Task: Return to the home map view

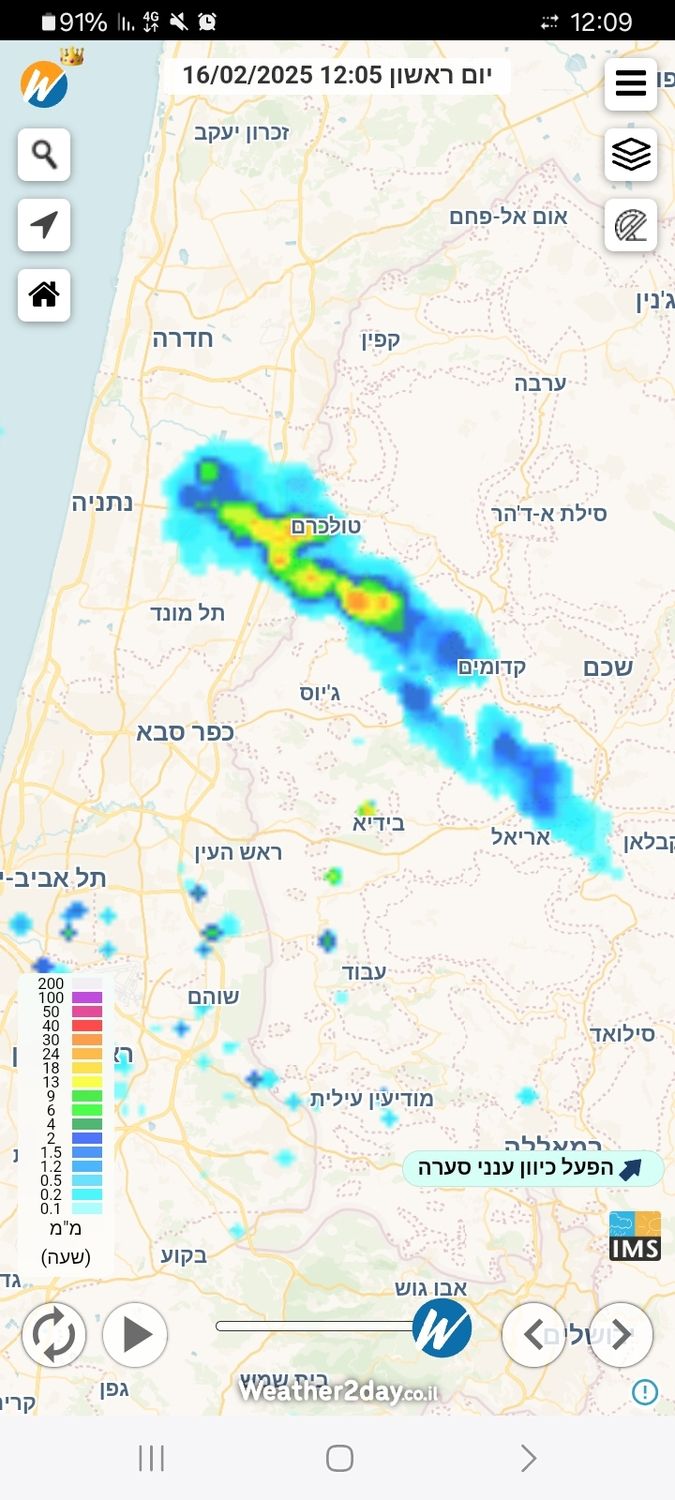Action: point(44,295)
